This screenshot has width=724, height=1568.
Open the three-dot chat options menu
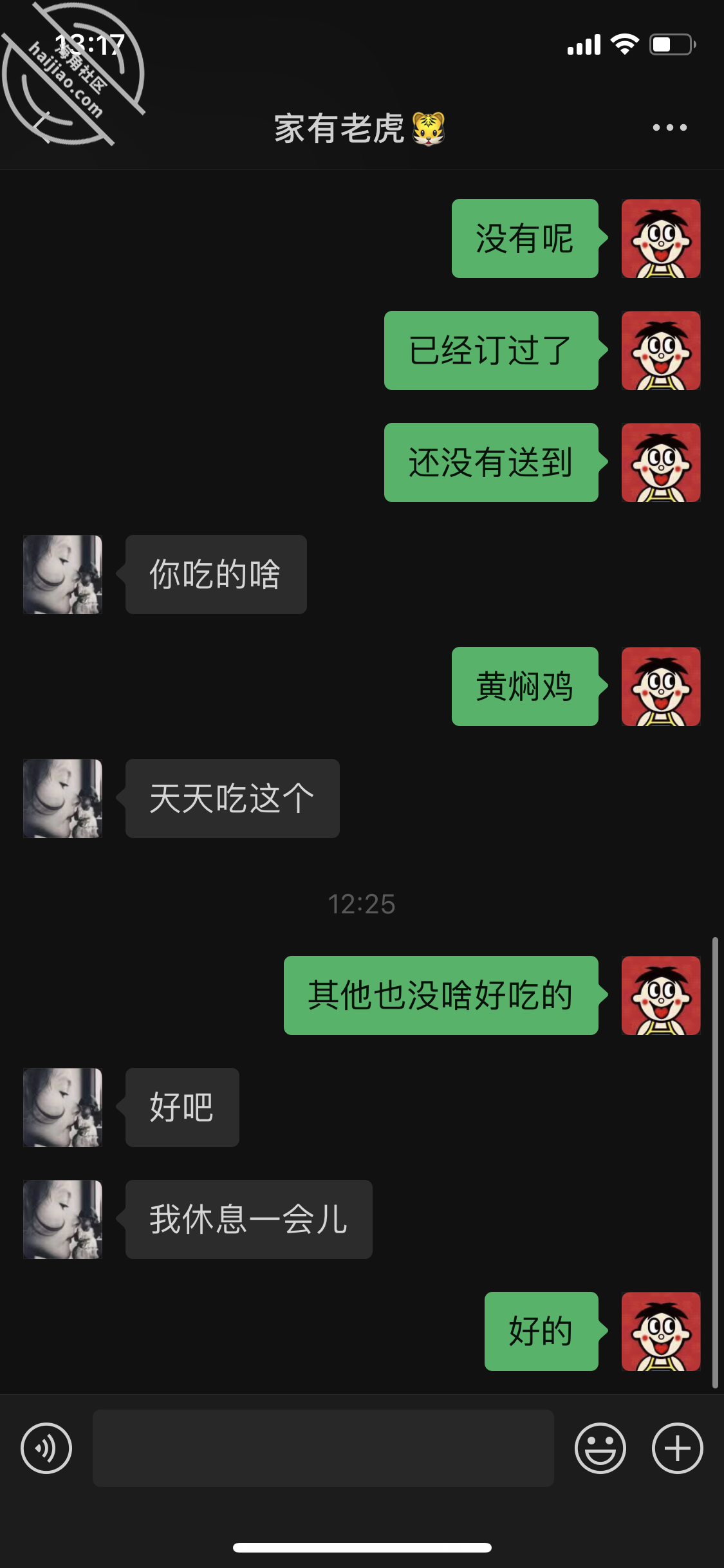click(669, 127)
